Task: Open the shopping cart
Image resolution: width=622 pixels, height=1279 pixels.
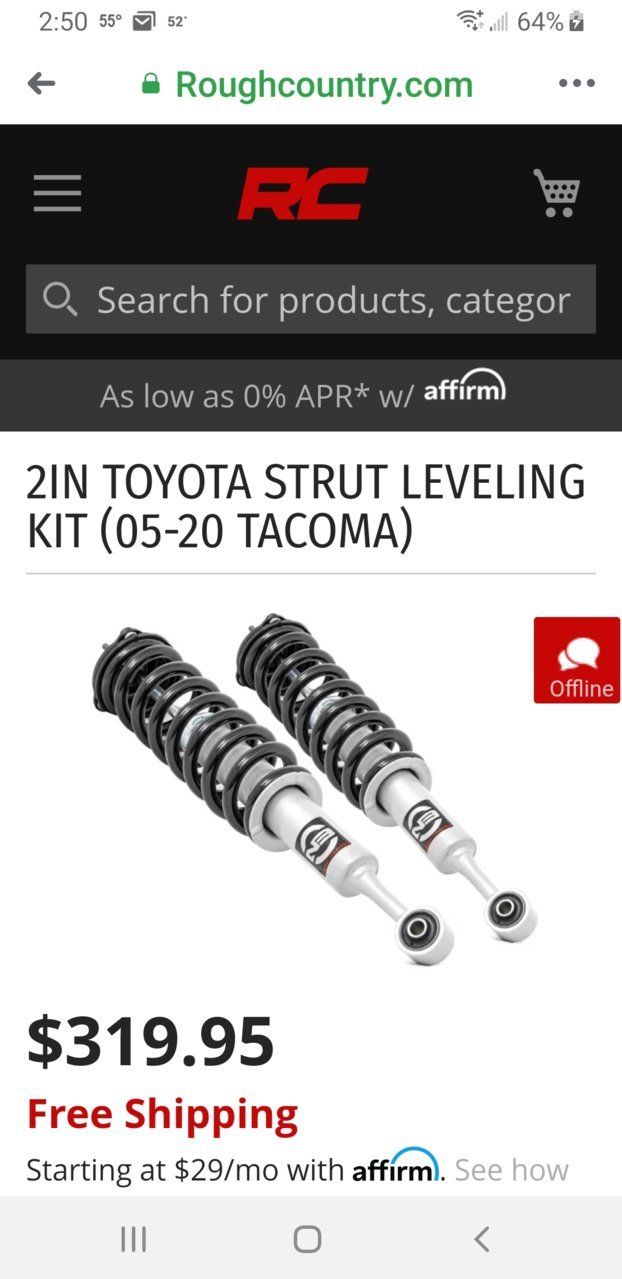Action: click(x=556, y=193)
